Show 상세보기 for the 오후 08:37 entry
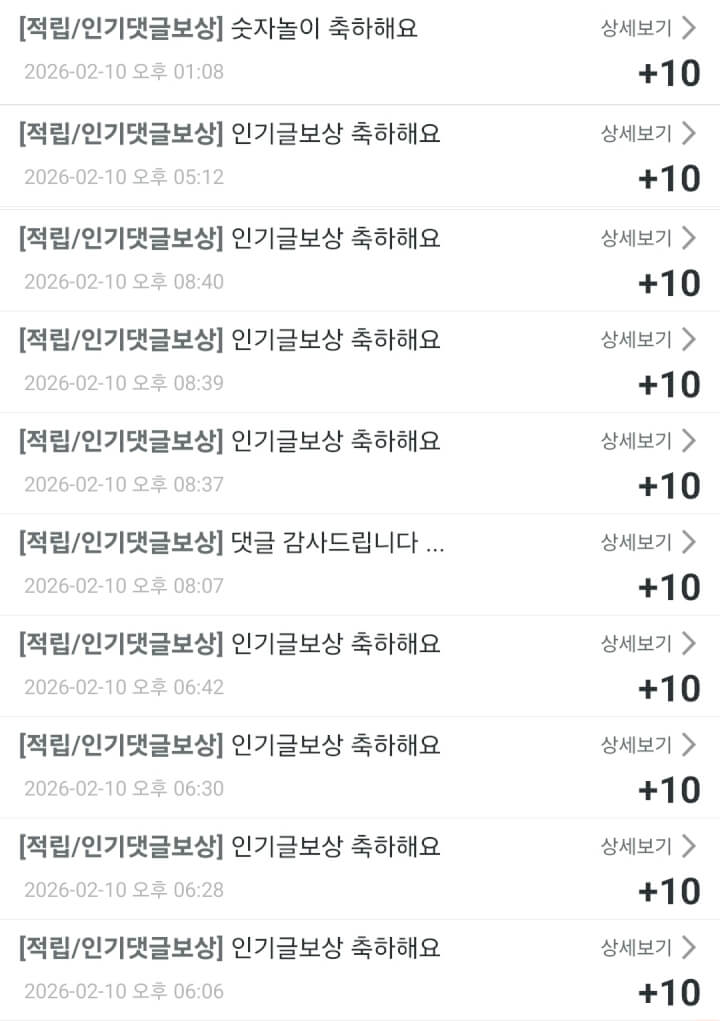The height and width of the screenshot is (1021, 720). pyautogui.click(x=647, y=440)
